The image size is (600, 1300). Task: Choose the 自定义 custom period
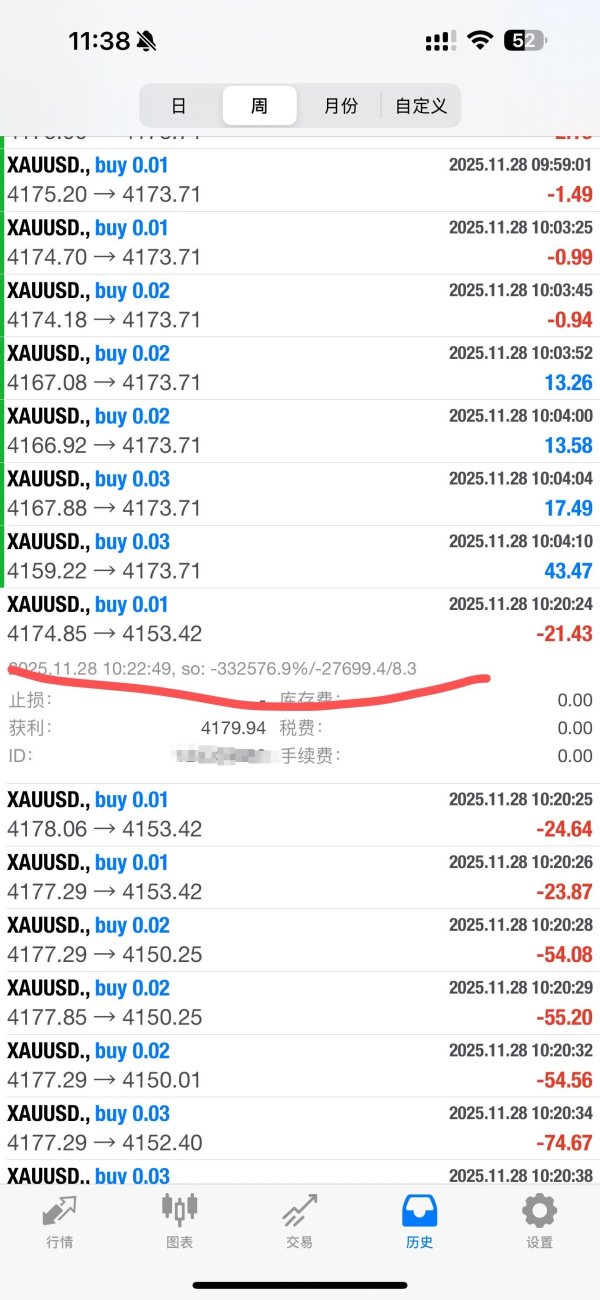pyautogui.click(x=421, y=105)
